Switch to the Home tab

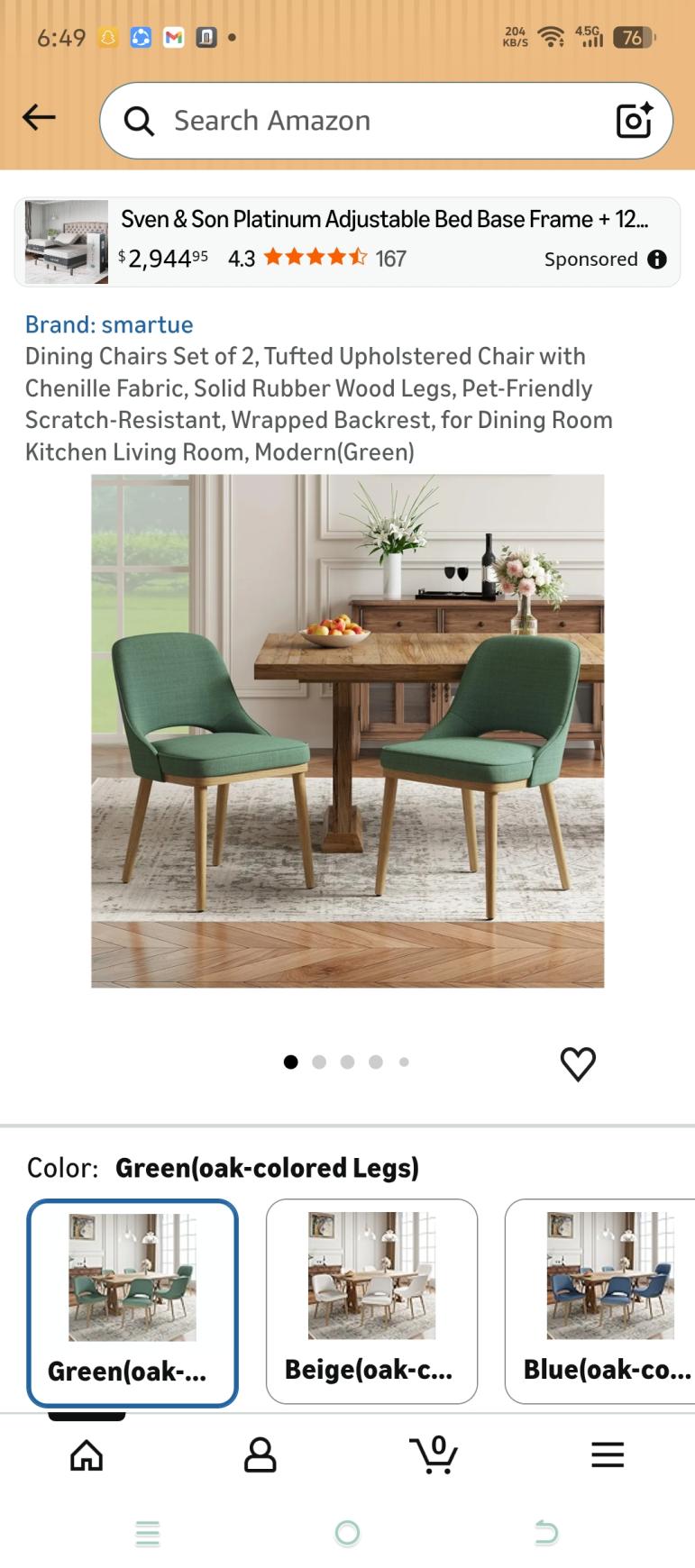coord(87,1454)
